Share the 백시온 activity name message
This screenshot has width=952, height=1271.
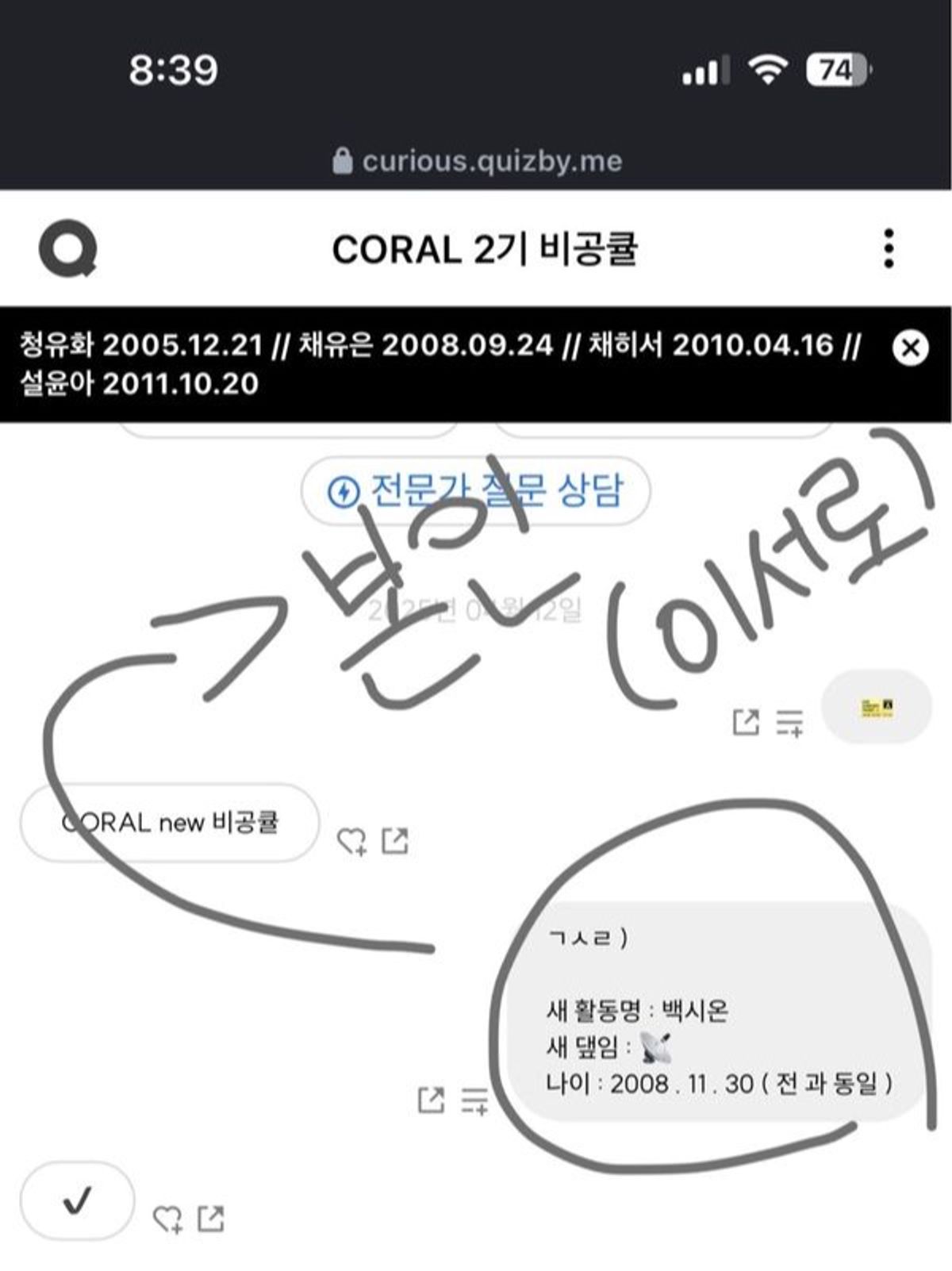[431, 1100]
